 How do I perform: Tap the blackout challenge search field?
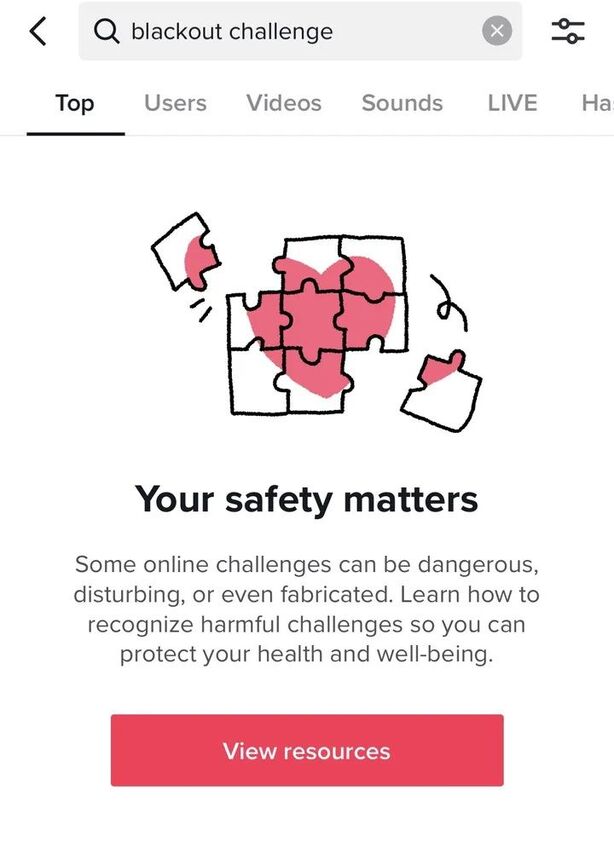coord(280,31)
